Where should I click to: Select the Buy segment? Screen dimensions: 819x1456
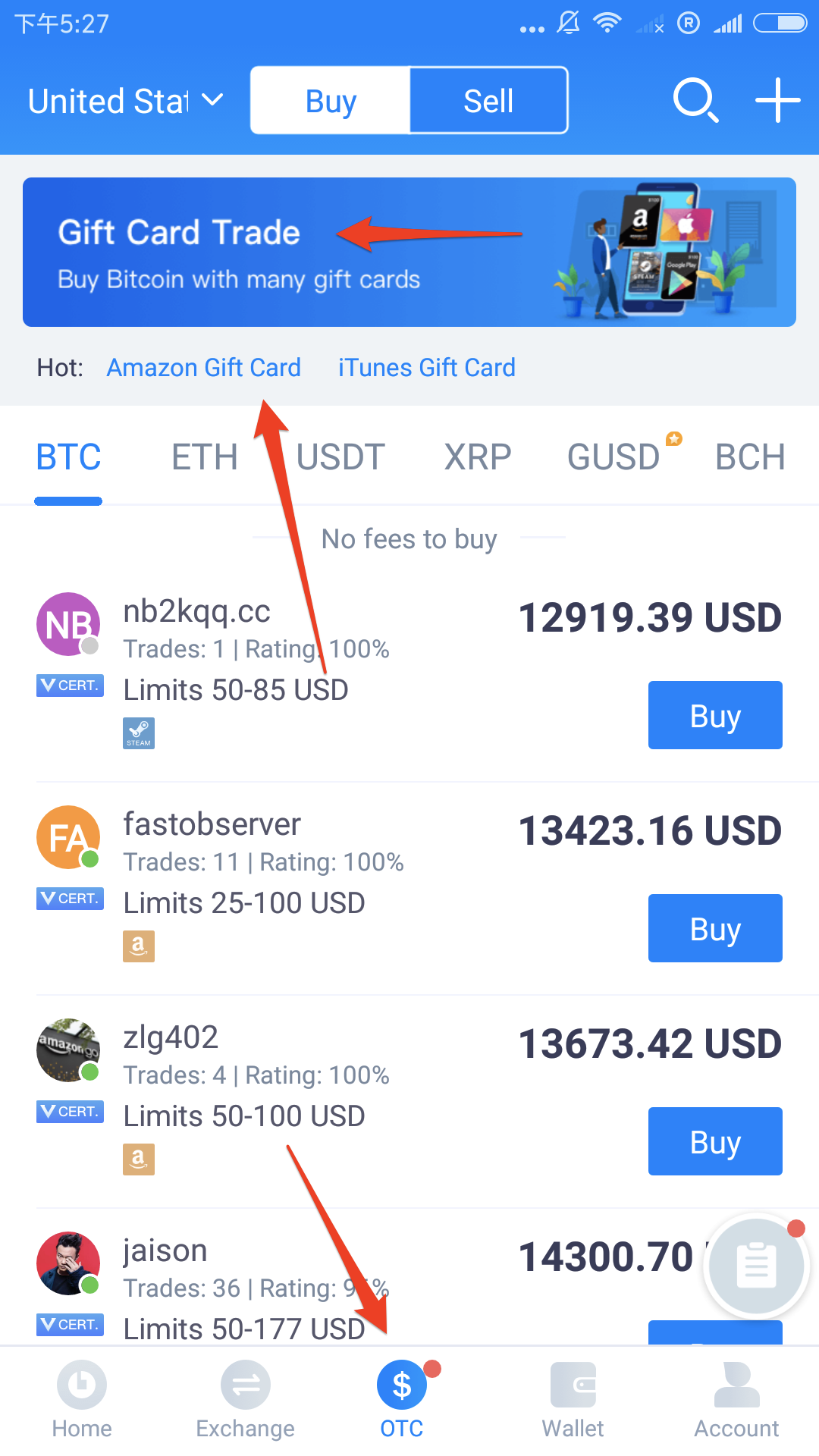point(331,101)
